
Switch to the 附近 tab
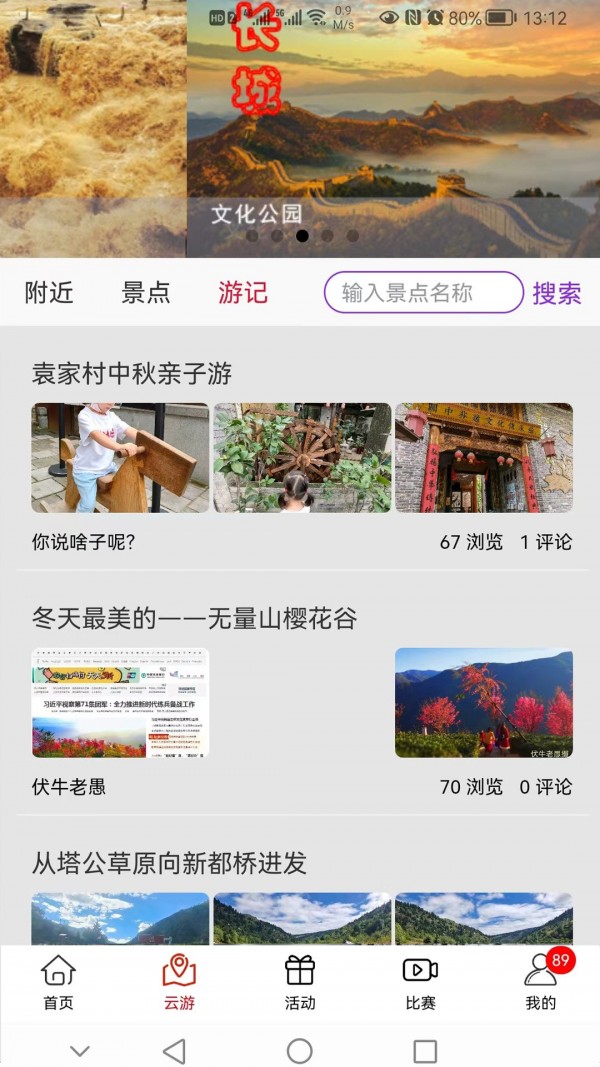click(49, 293)
